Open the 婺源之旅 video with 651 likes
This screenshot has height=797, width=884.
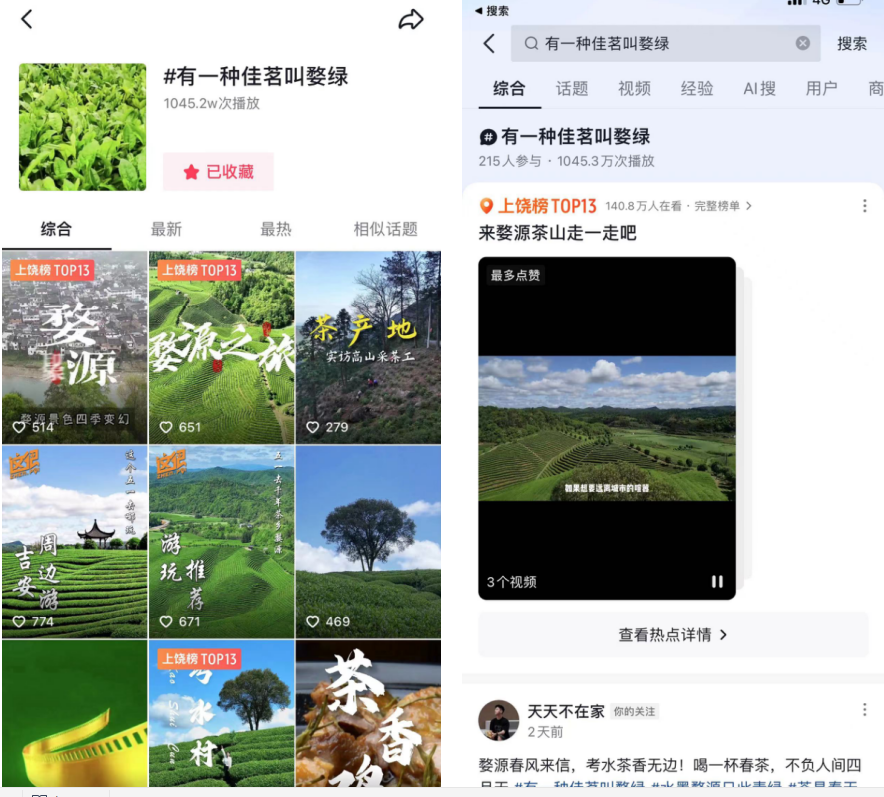(222, 347)
